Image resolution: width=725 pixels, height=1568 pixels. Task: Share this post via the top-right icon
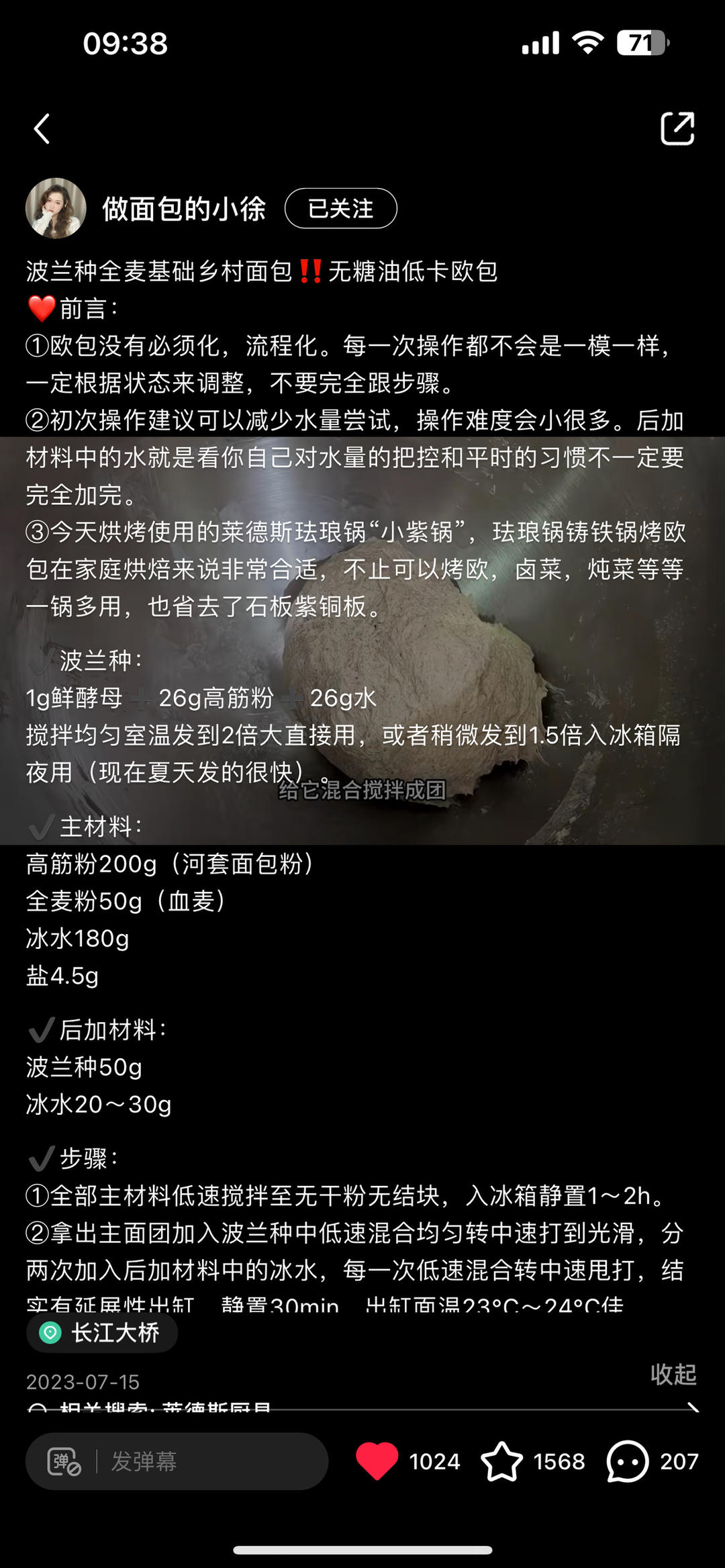click(x=677, y=128)
